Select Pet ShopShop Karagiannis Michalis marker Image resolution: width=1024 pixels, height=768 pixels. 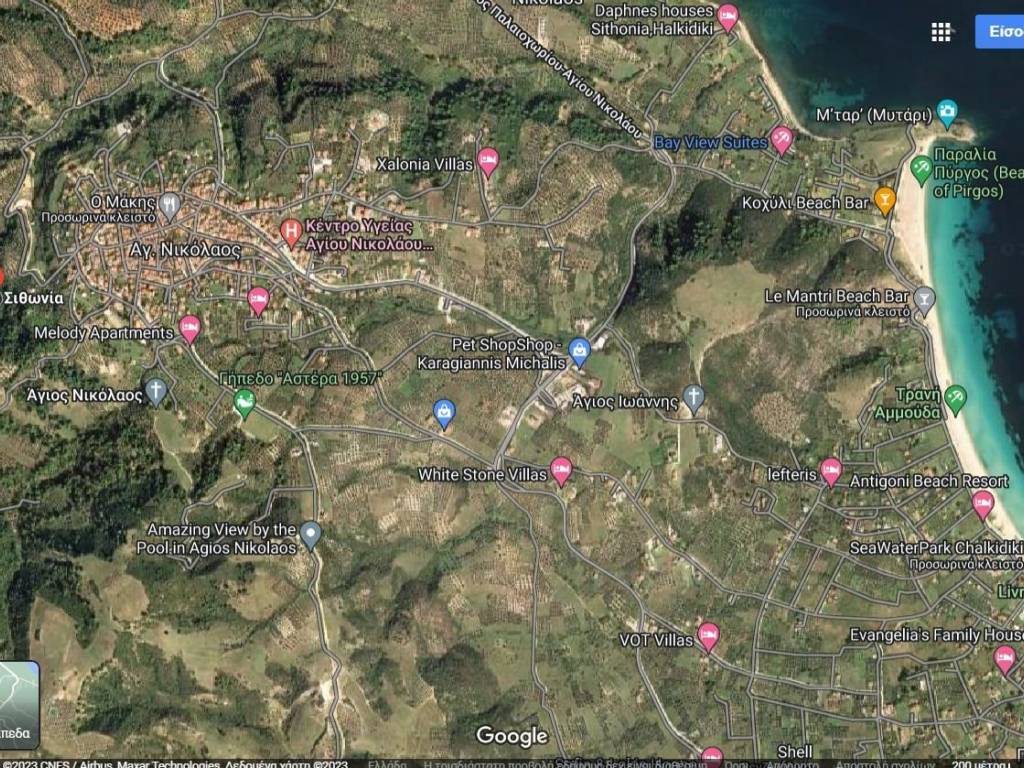[x=578, y=350]
